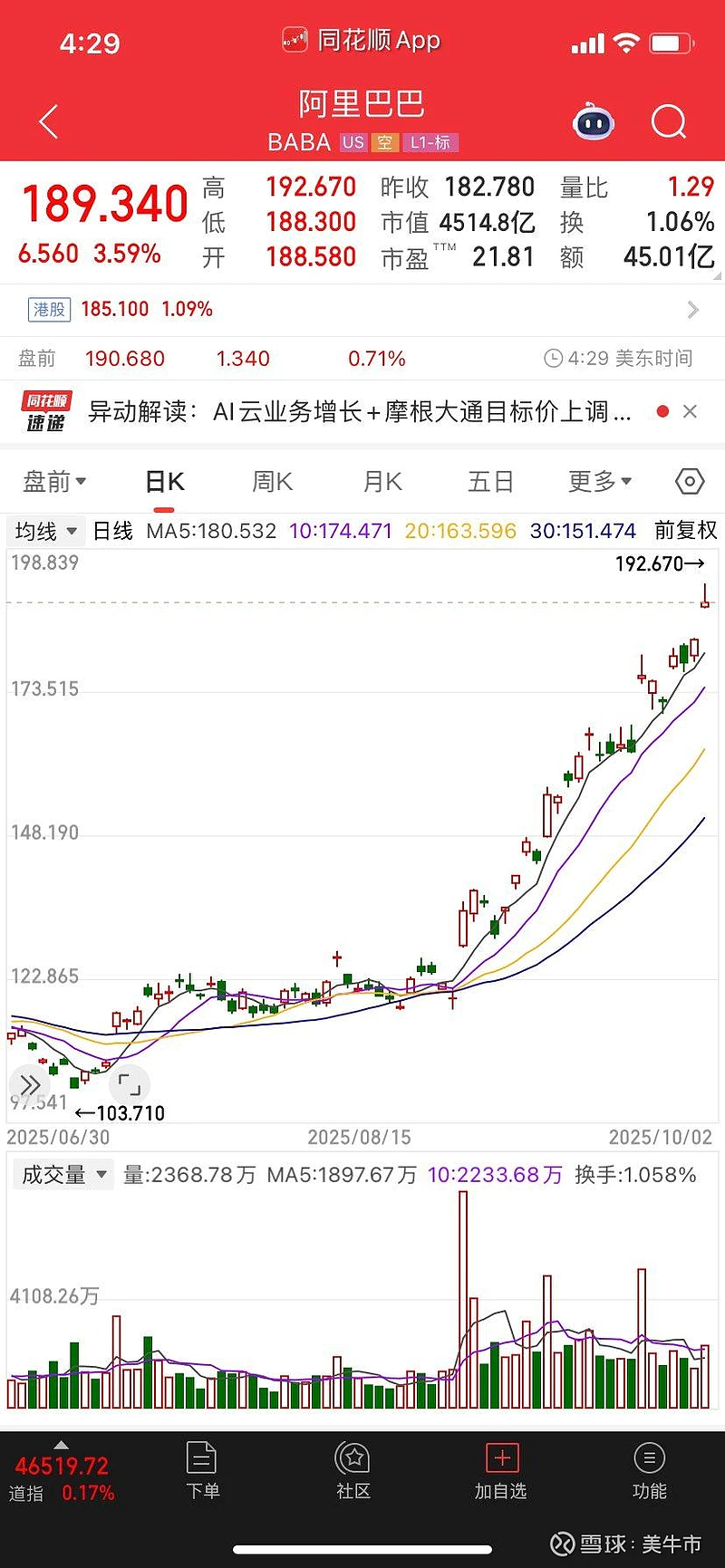
Task: Open the search magnifier icon
Action: [669, 121]
